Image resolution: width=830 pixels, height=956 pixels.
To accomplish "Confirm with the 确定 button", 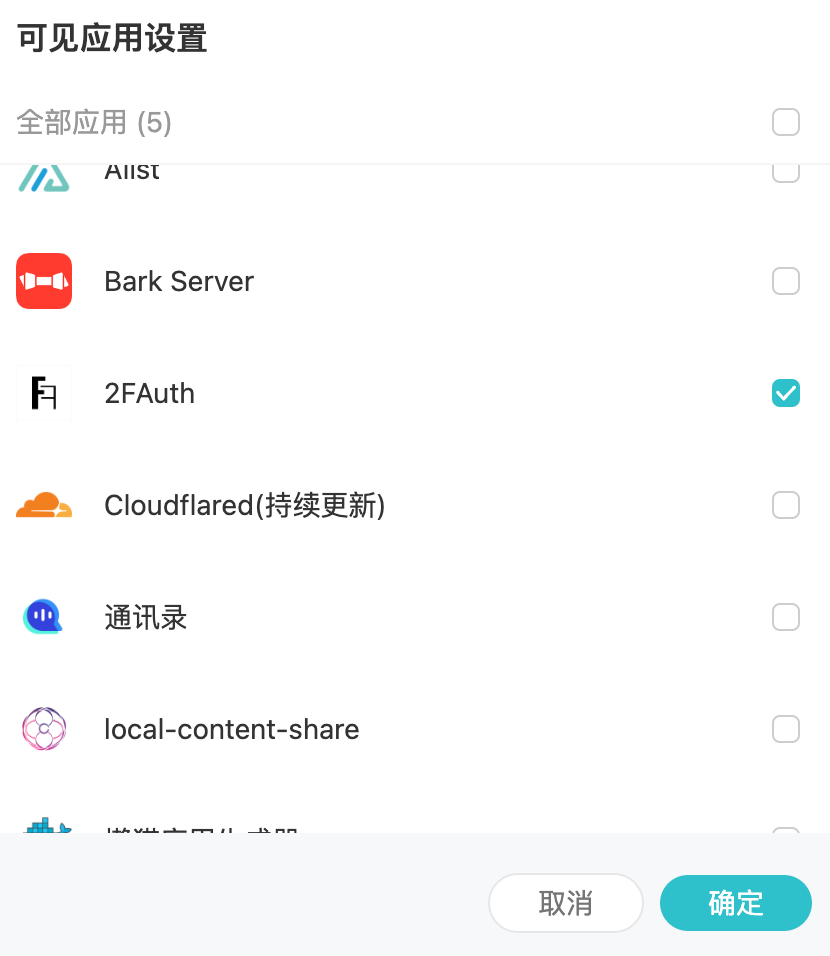I will point(735,903).
